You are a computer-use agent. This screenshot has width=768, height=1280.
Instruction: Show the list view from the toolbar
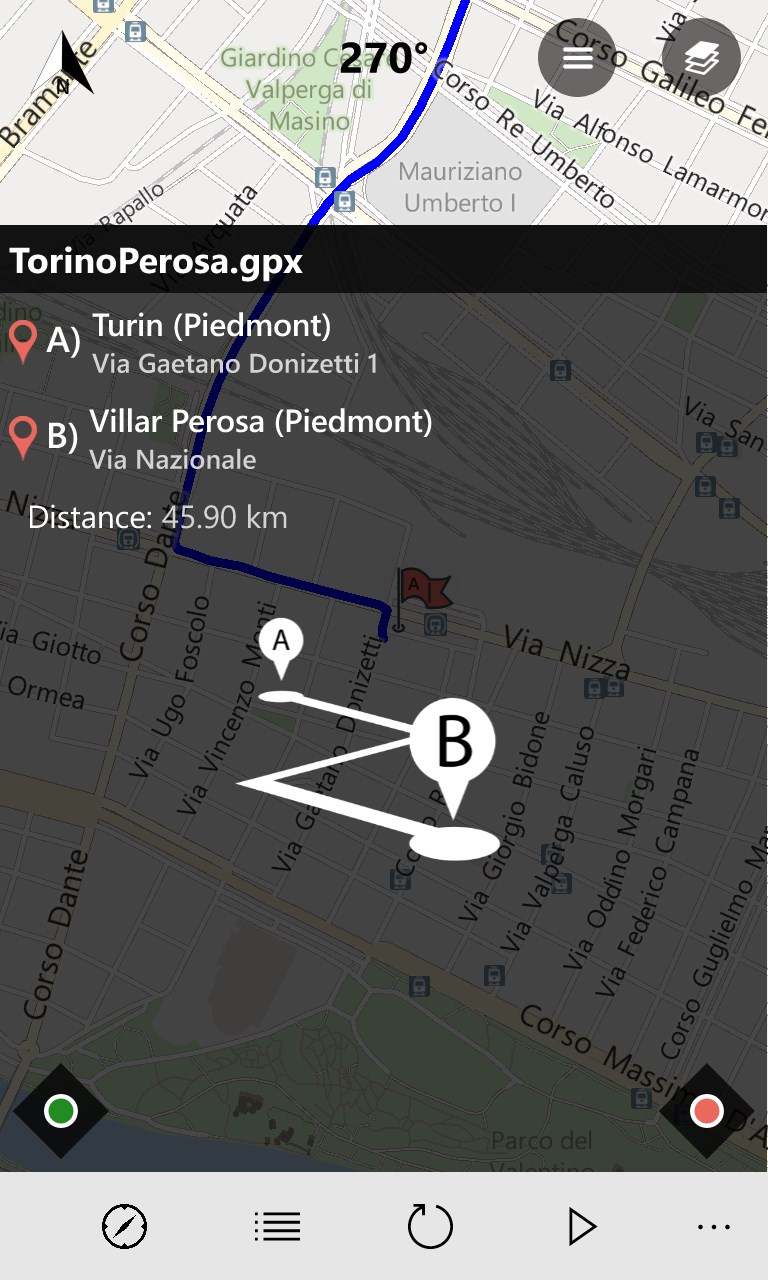[x=277, y=1226]
